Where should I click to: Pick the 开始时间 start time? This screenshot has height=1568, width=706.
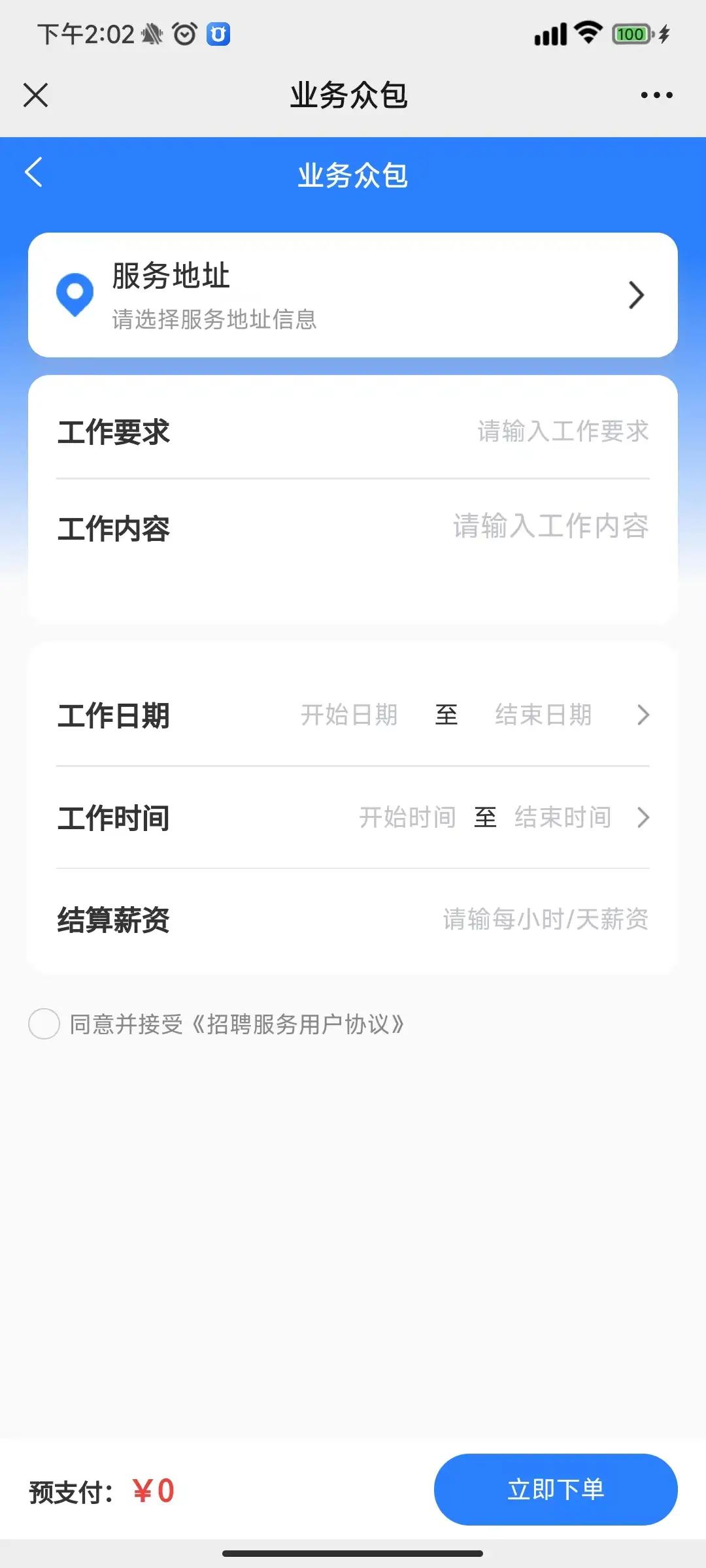pos(407,817)
